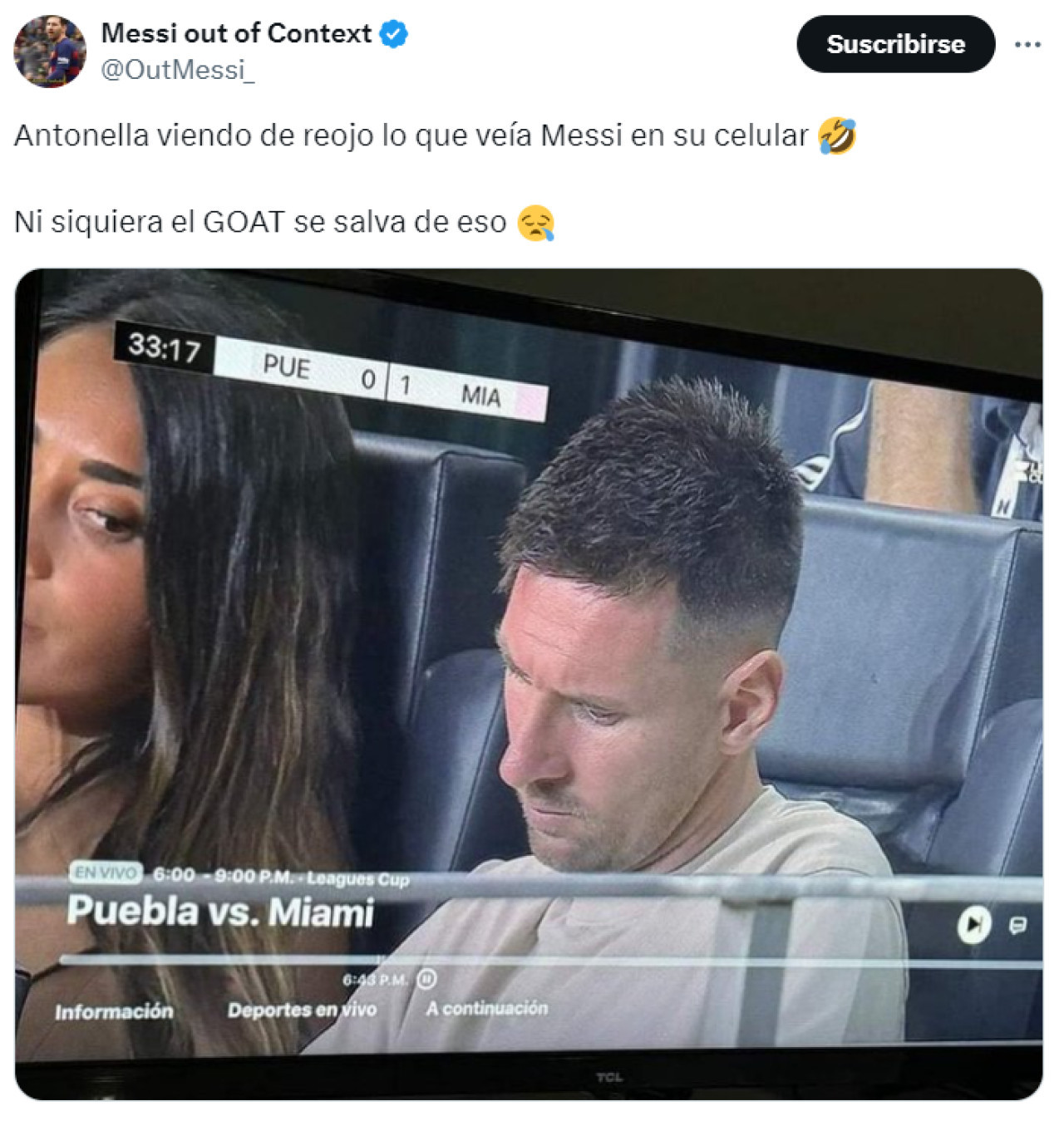Enlarge the Puebla vs. Miami TV photo

pos(529,683)
